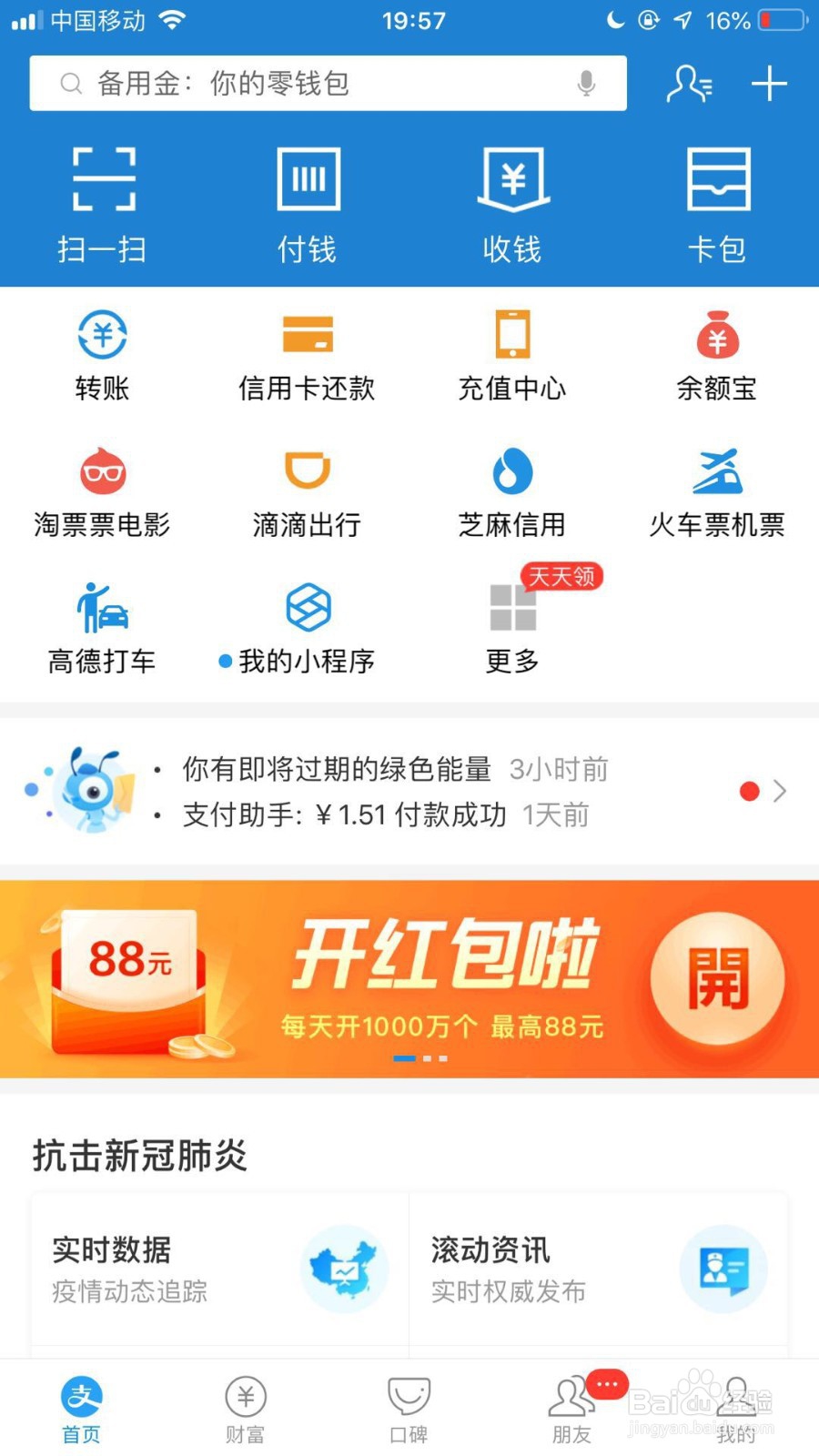Tap the search bar 备用金 field
The image size is (819, 1456).
[328, 84]
